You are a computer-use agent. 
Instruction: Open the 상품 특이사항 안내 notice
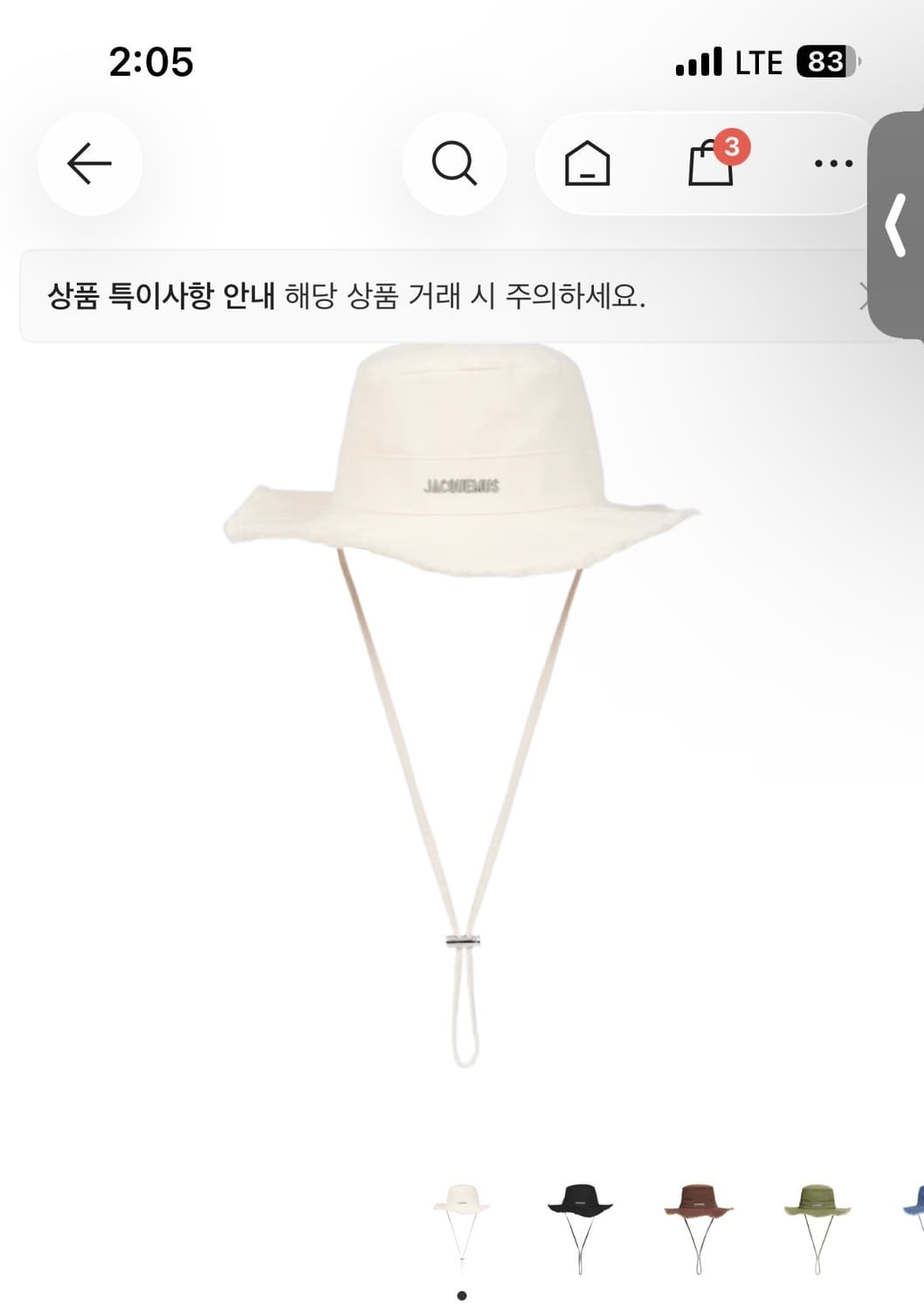(162, 295)
